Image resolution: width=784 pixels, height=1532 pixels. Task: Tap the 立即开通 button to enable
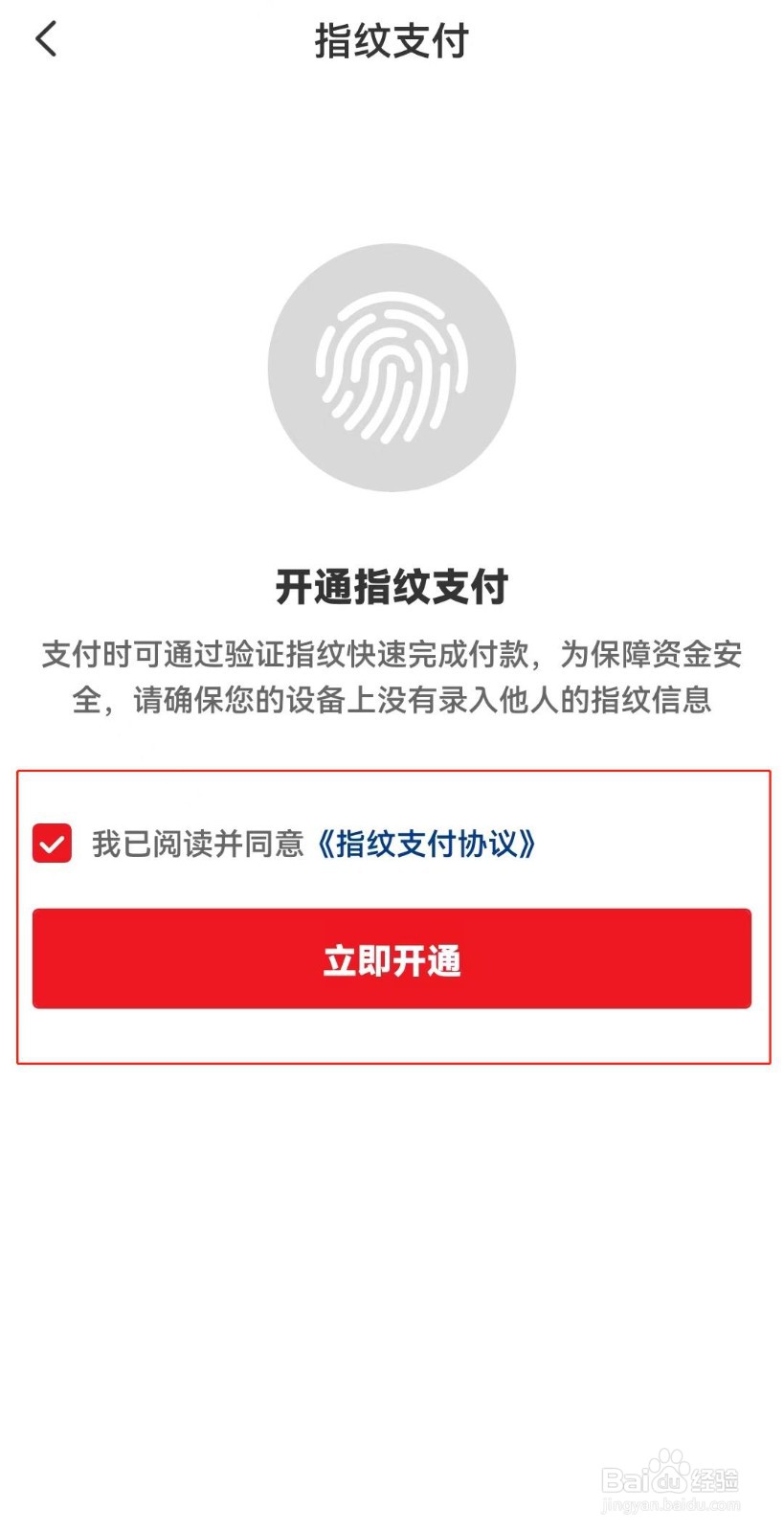(x=392, y=958)
